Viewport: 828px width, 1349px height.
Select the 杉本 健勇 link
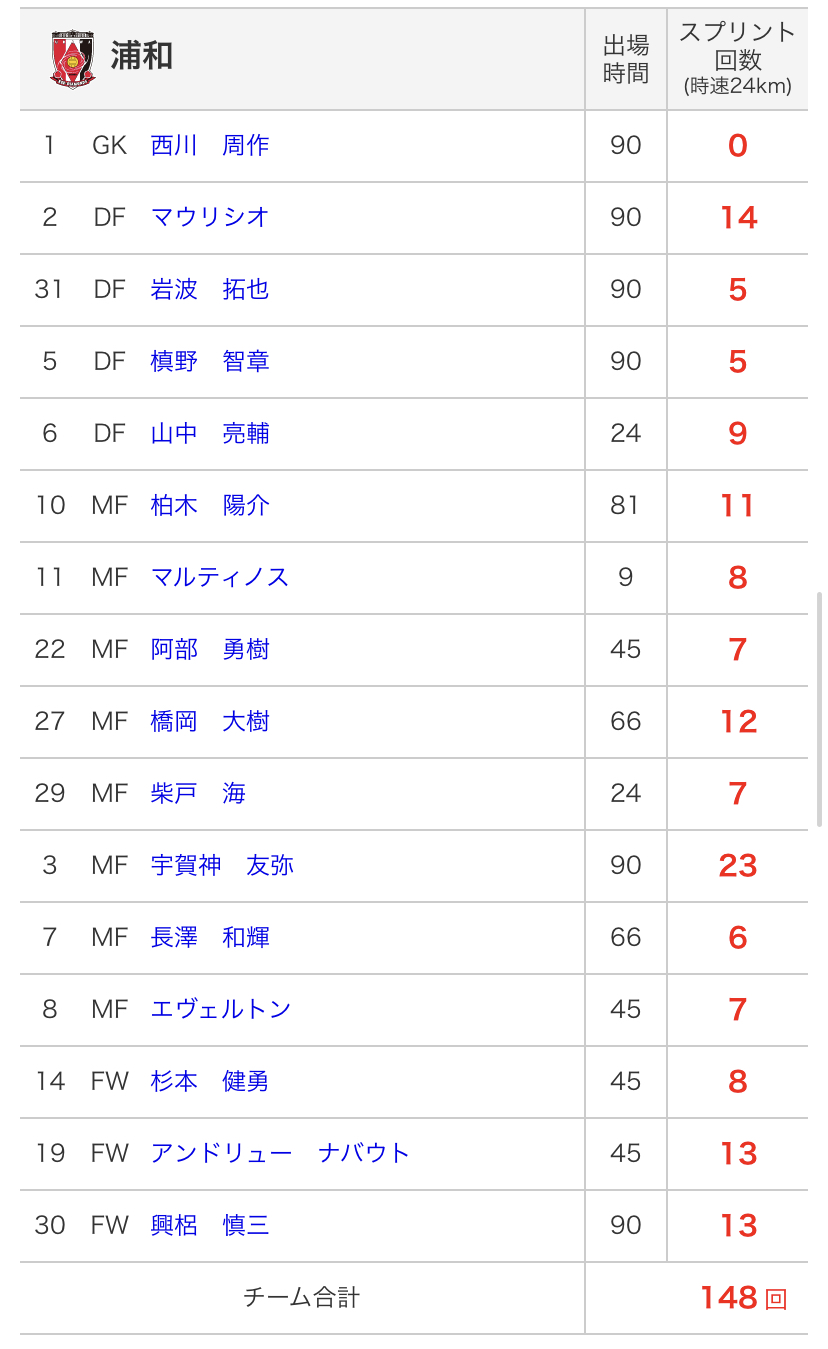point(210,1081)
